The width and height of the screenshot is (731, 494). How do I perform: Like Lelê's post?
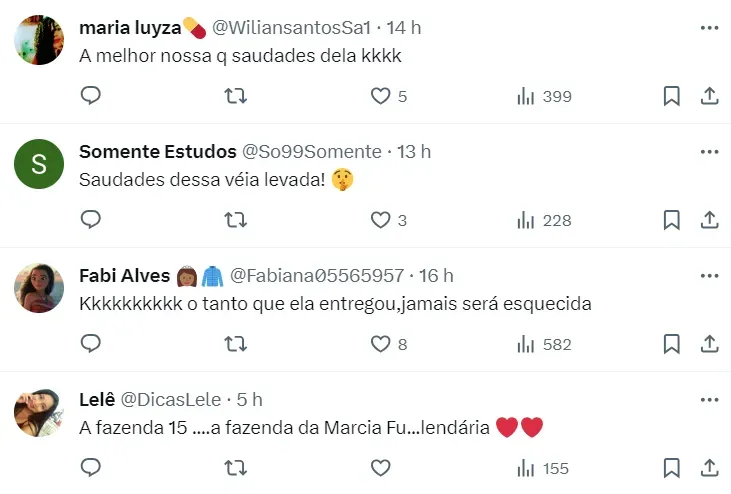[x=380, y=468]
